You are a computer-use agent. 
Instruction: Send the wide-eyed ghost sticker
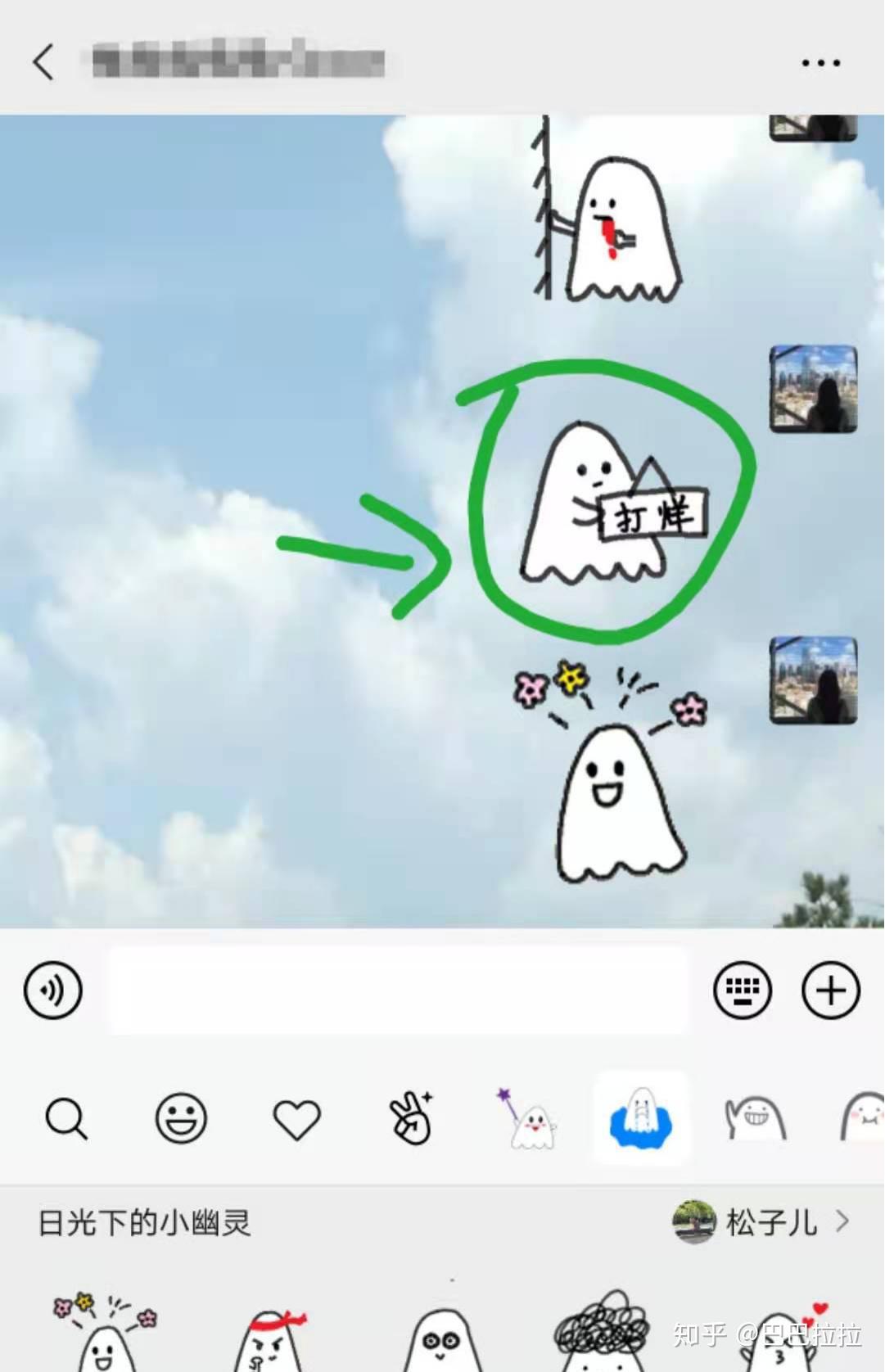pyautogui.click(x=442, y=1338)
